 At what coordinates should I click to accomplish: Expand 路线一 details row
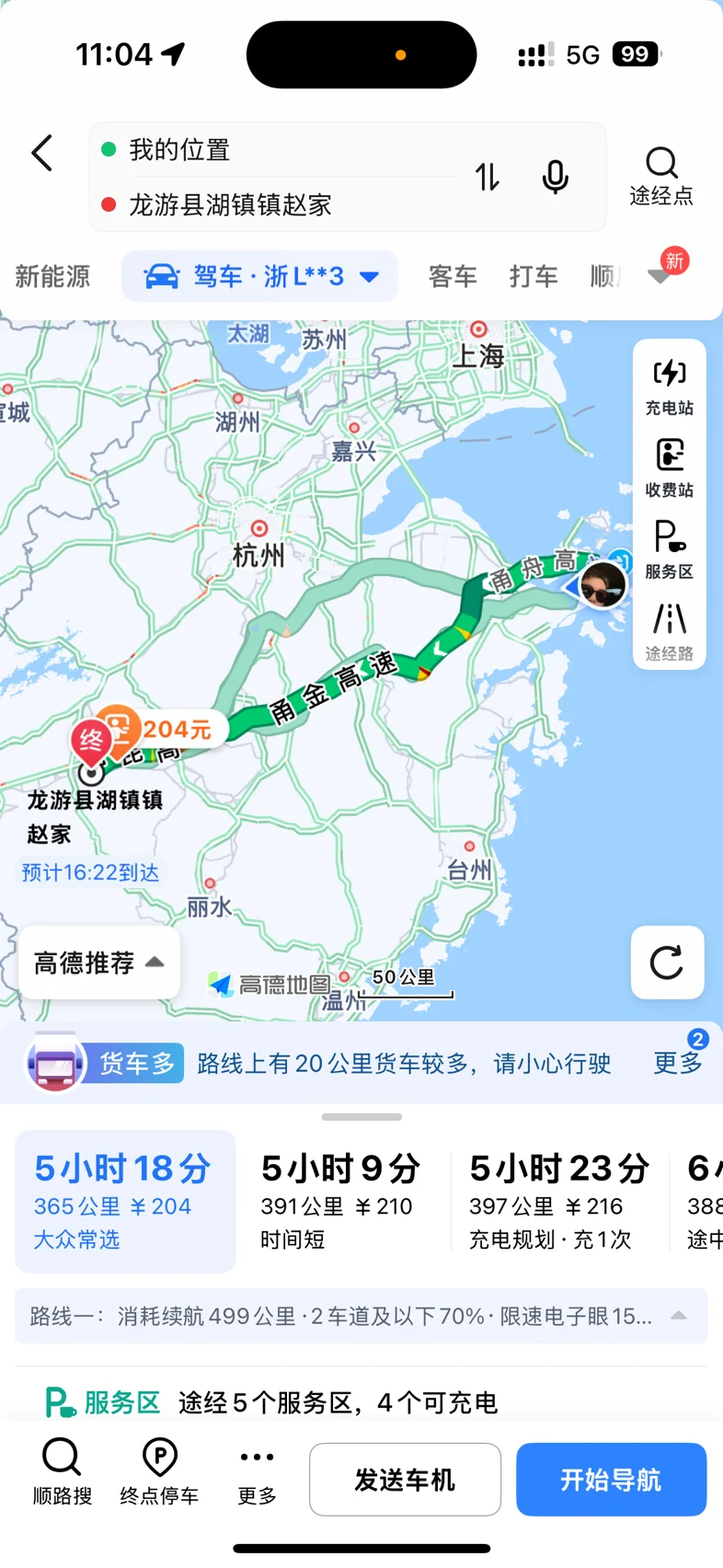(361, 1316)
